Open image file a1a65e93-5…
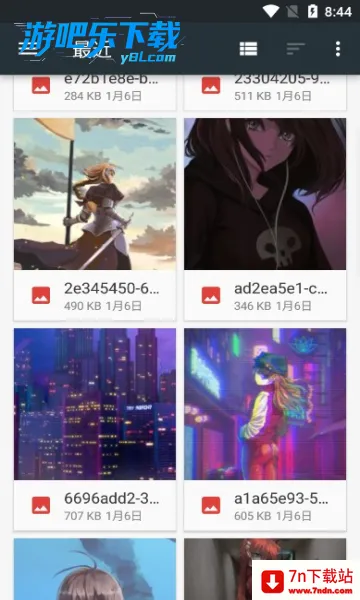This screenshot has width=360, height=600. pos(265,429)
